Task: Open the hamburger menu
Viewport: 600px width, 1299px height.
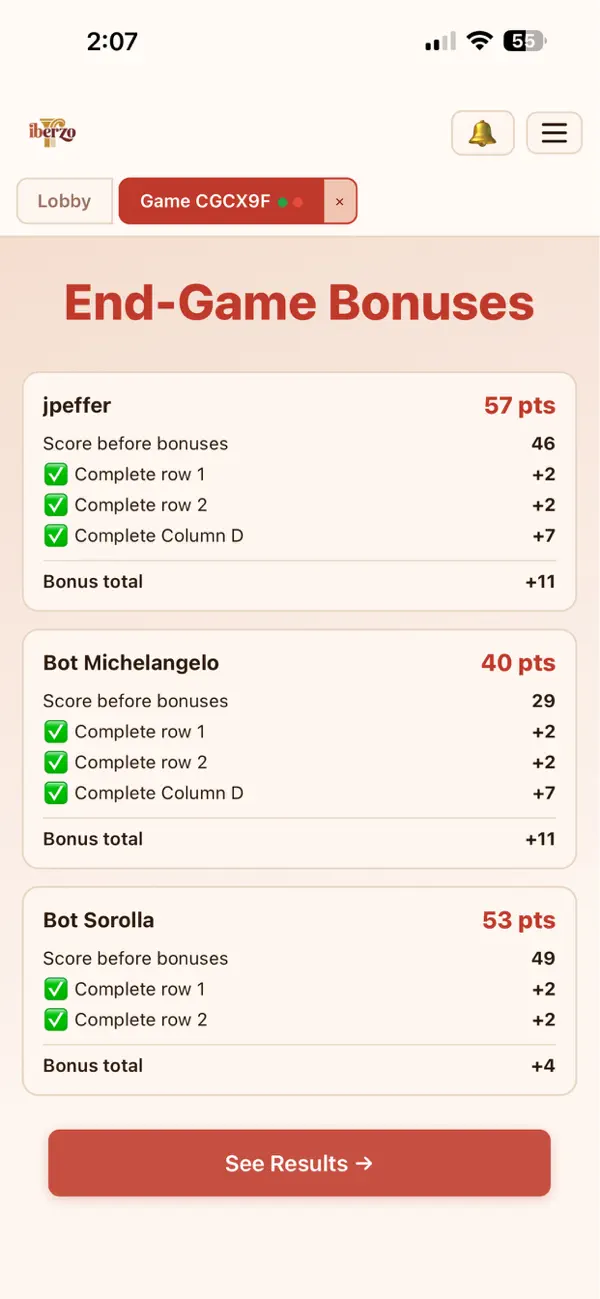Action: [554, 133]
